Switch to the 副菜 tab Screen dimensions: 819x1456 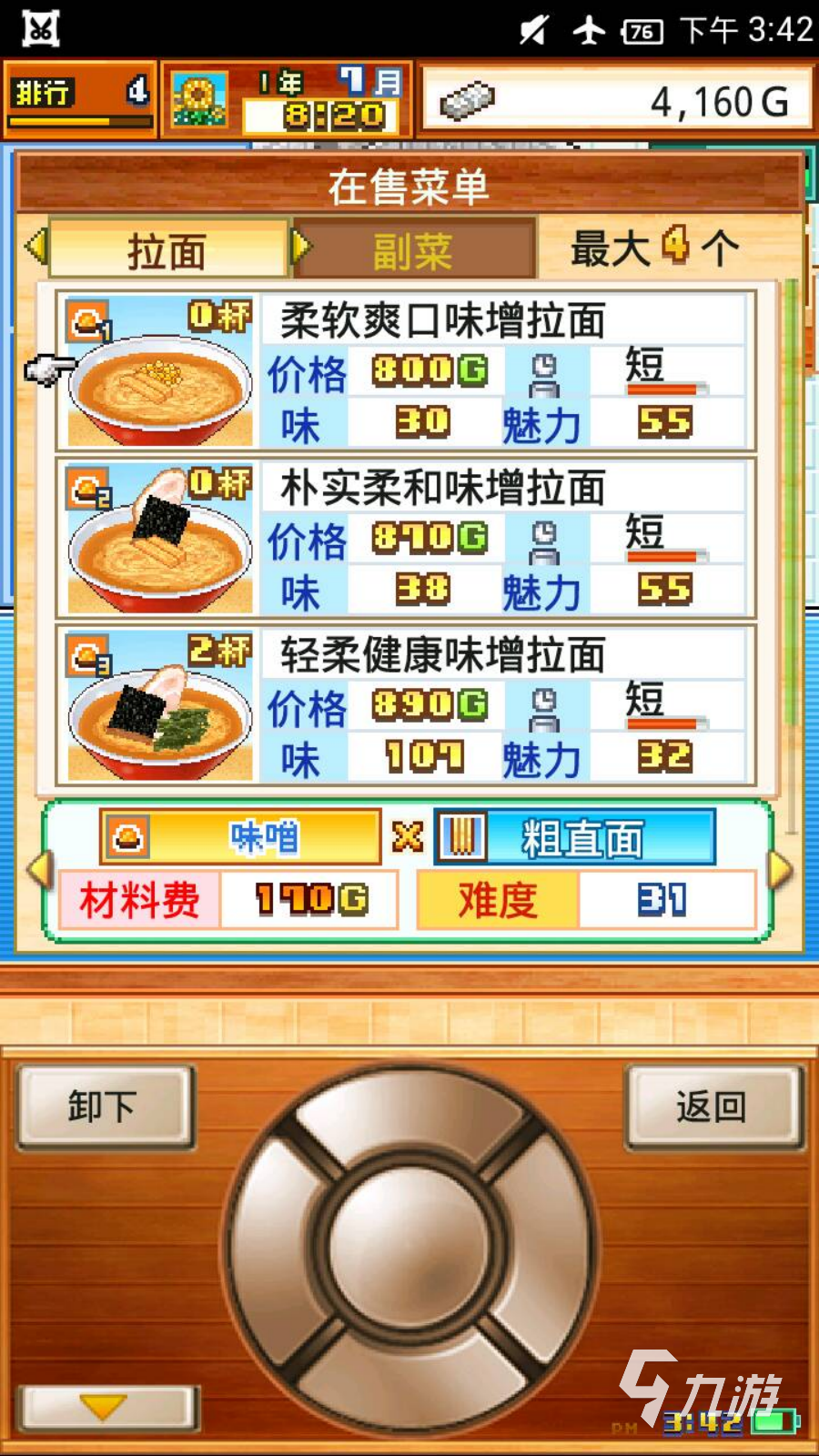[413, 249]
